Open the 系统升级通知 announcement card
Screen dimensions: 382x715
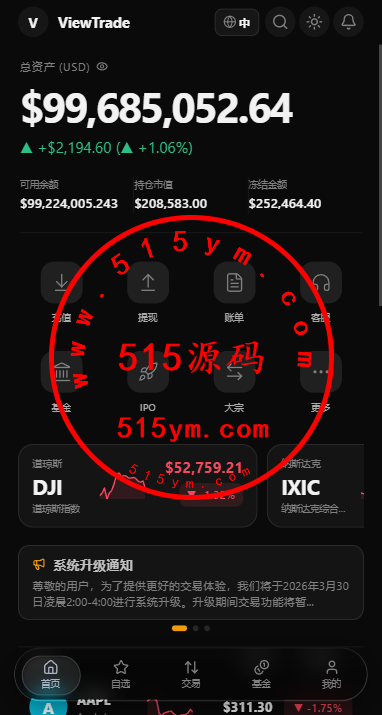click(191, 582)
